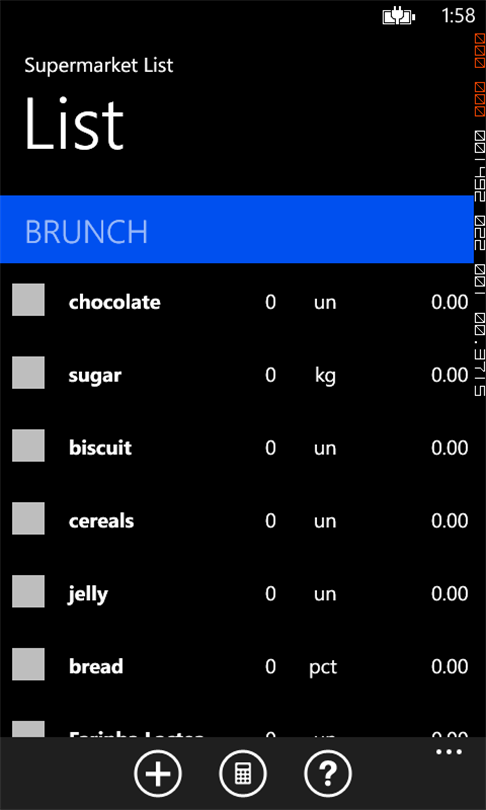Open the BRUNCH category header
Viewport: 486px width, 810px height.
[237, 229]
